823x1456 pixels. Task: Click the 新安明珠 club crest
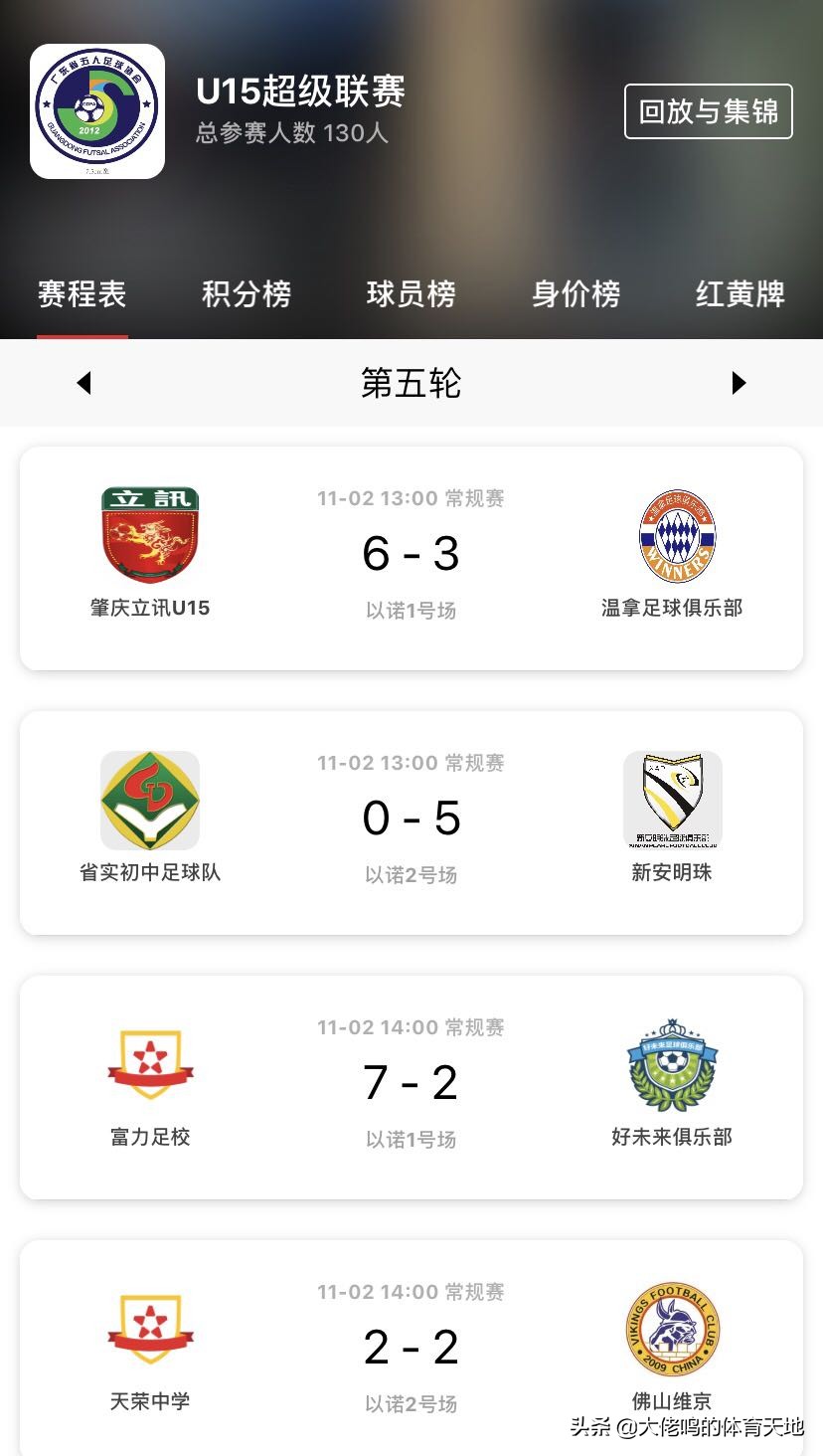tap(673, 799)
